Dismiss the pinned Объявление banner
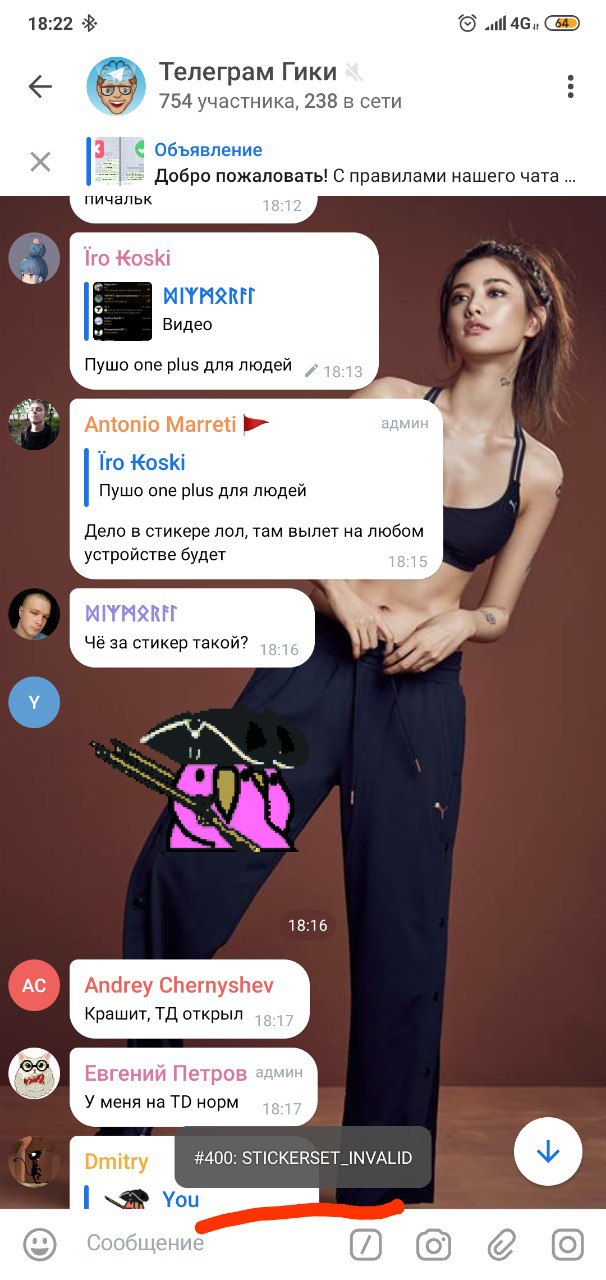Image resolution: width=606 pixels, height=1280 pixels. [40, 161]
